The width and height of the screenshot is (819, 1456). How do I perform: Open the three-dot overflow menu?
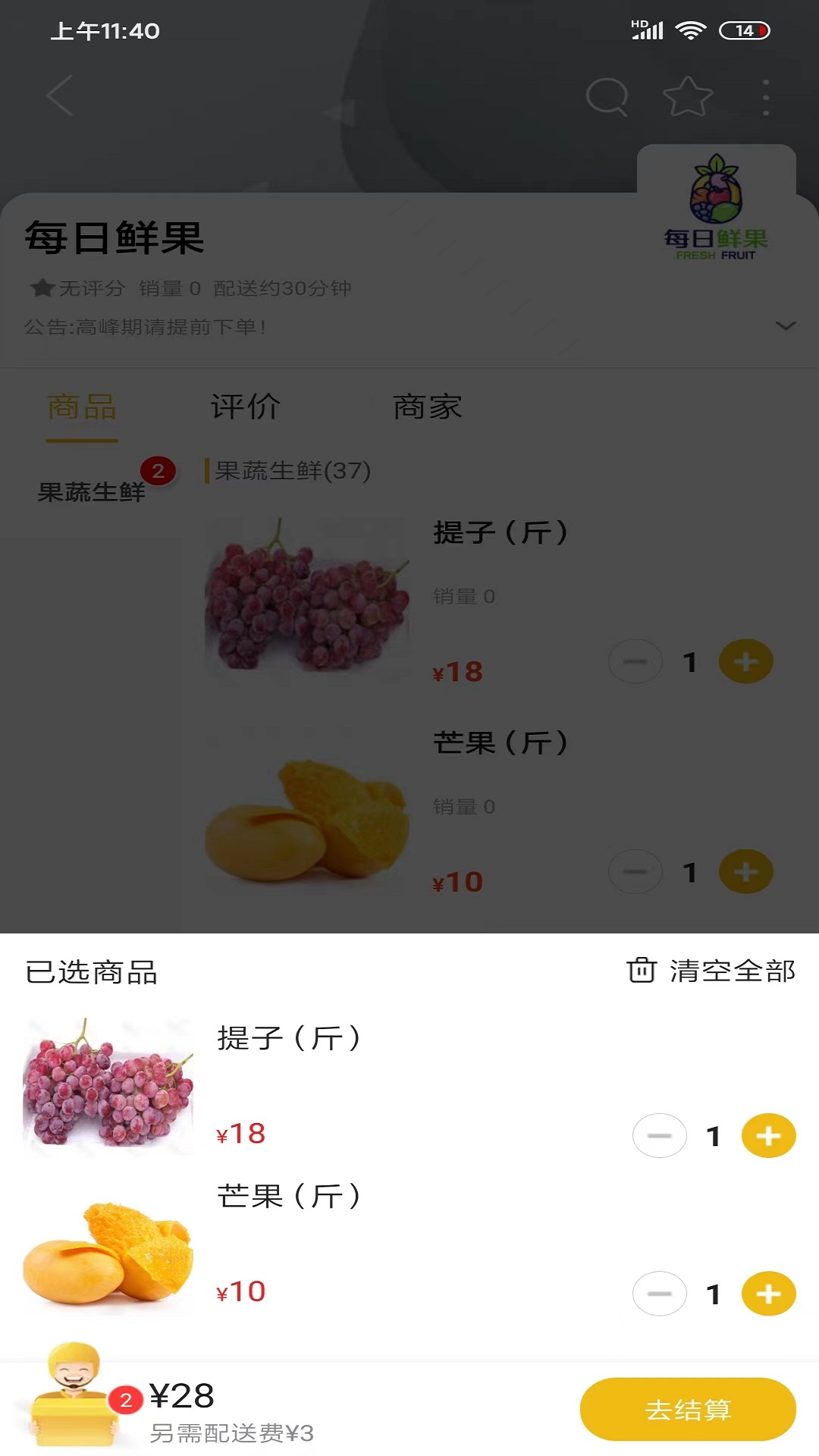766,97
